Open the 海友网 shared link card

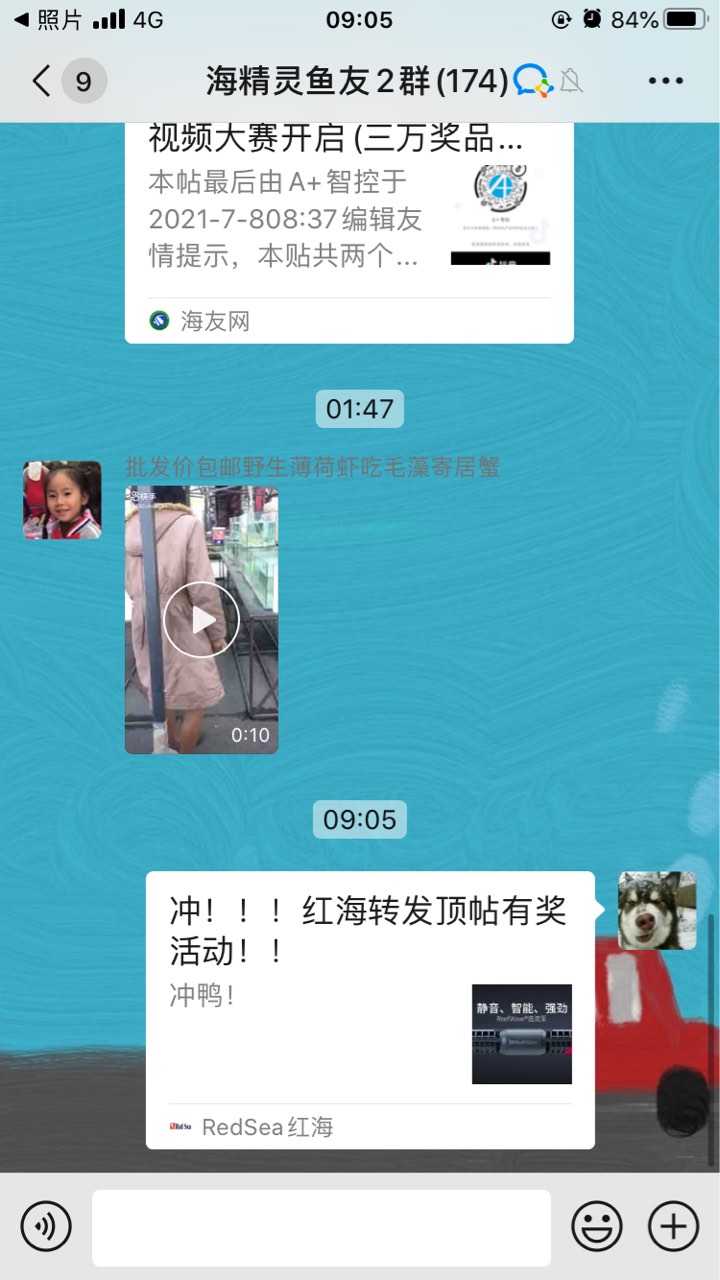coord(348,230)
